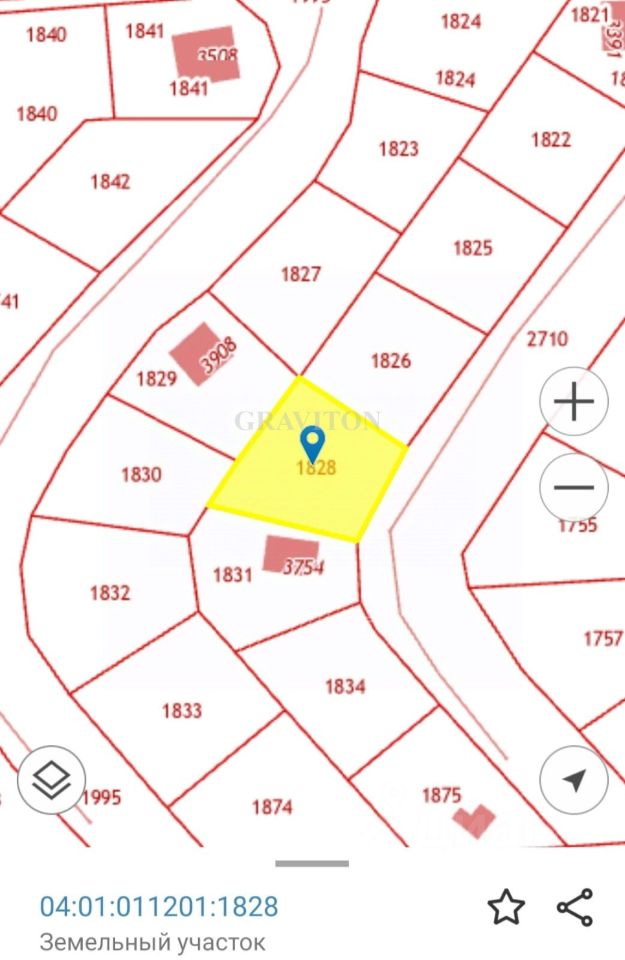625x960 pixels.
Task: Open details for cadastral number 04:01:011201:1828
Action: coord(159,907)
